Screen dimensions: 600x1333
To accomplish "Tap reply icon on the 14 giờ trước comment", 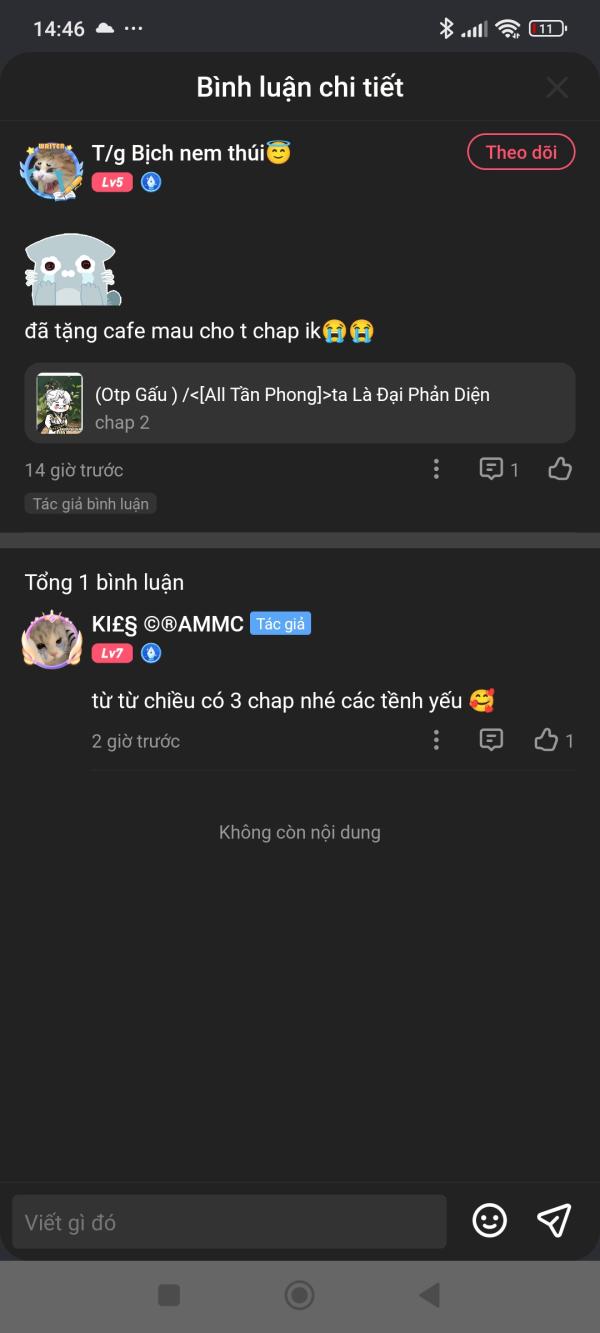I will pos(491,469).
